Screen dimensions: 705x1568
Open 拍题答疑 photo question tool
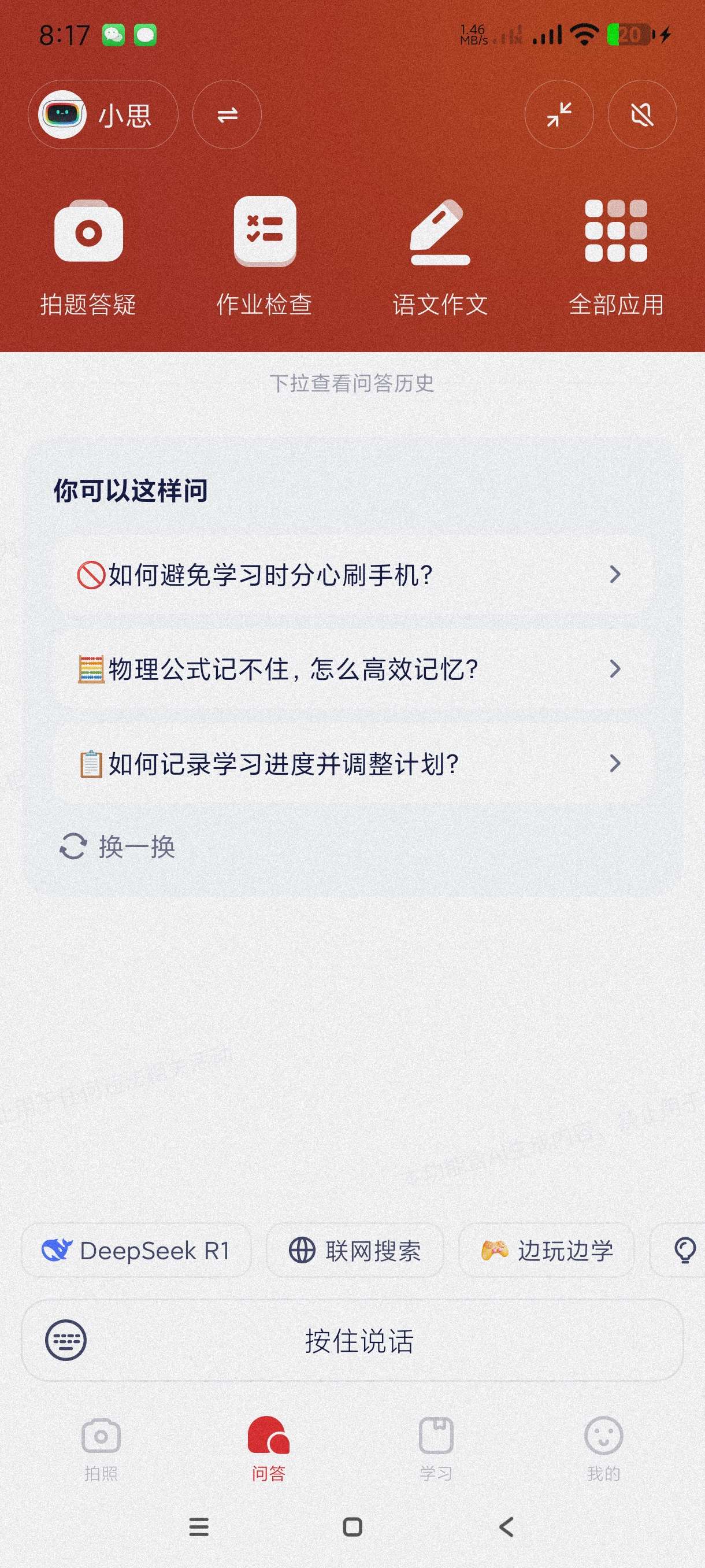click(x=89, y=256)
